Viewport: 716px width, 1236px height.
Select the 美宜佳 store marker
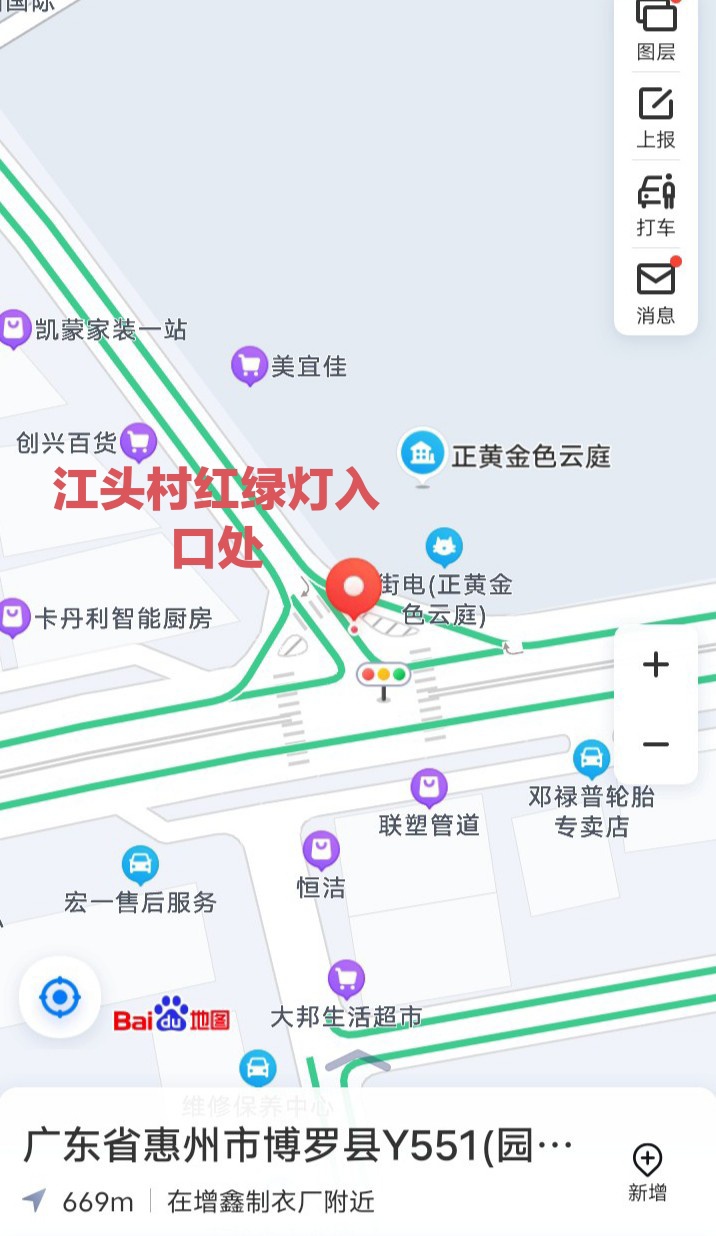[249, 366]
